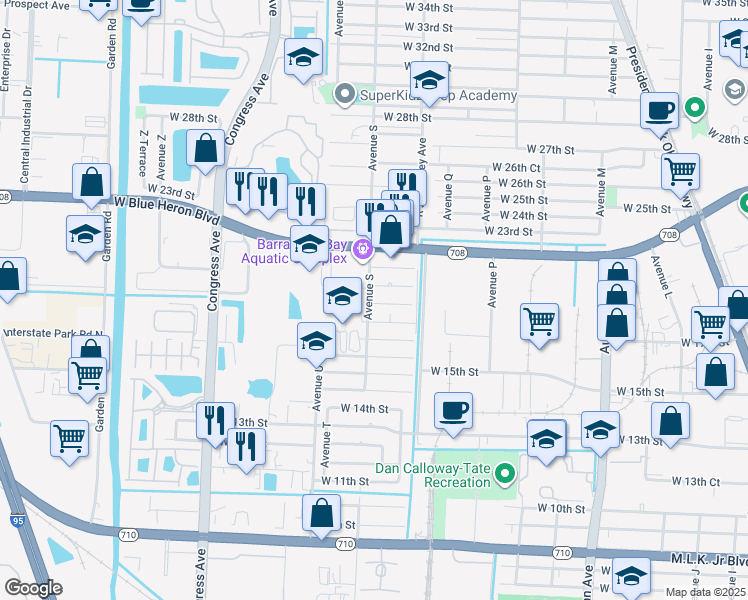Select the school marker near M.L.K. Jr Blvd
The width and height of the screenshot is (748, 600).
tap(631, 576)
